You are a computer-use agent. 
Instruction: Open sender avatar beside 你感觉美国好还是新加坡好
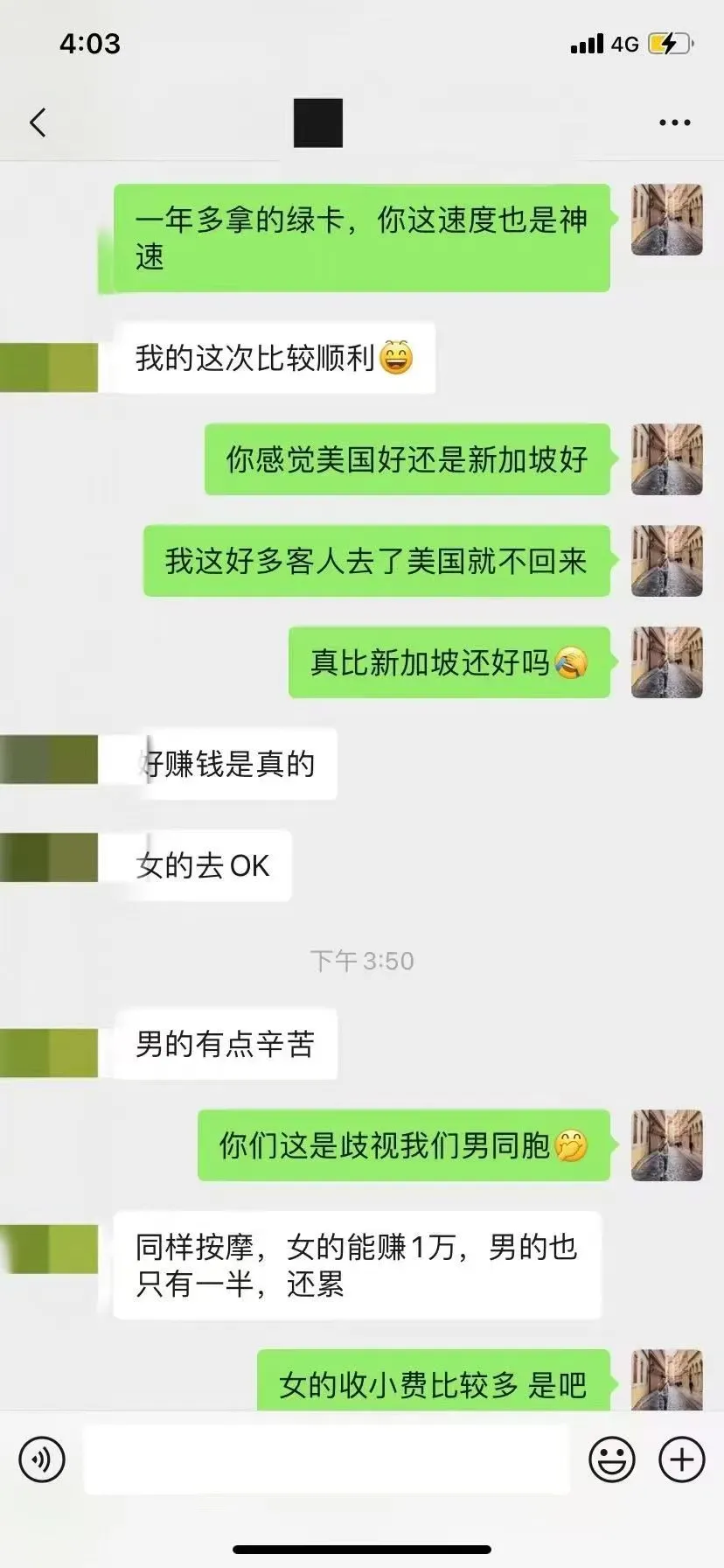click(667, 459)
